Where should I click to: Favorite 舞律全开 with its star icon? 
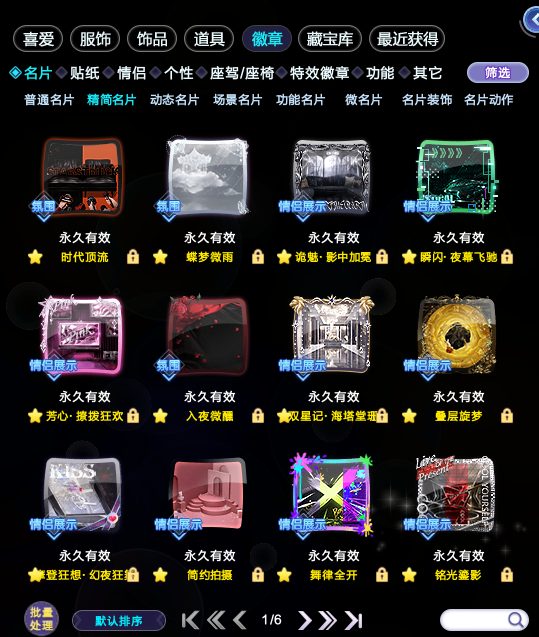[284, 575]
